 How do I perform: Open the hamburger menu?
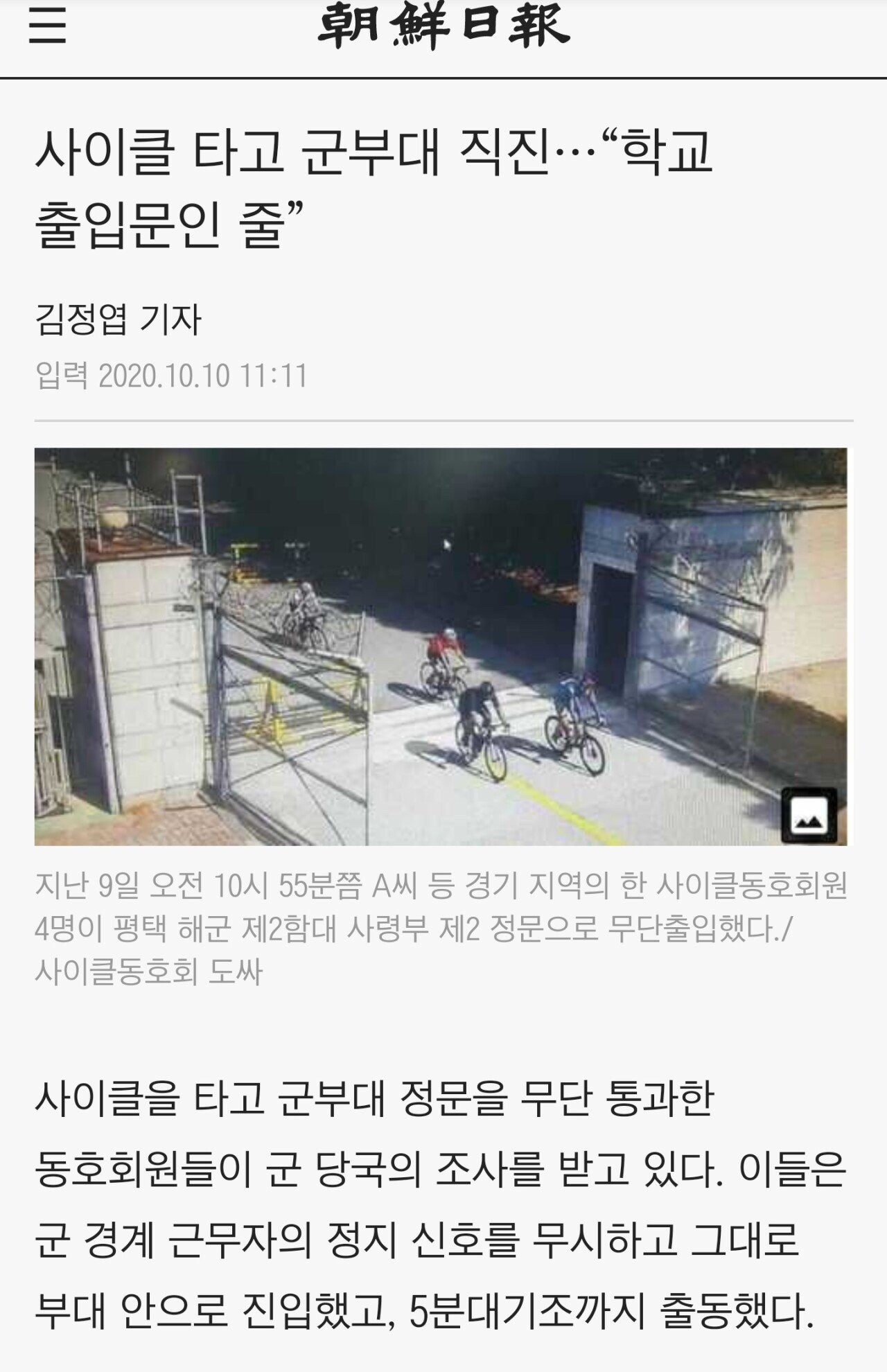click(47, 27)
